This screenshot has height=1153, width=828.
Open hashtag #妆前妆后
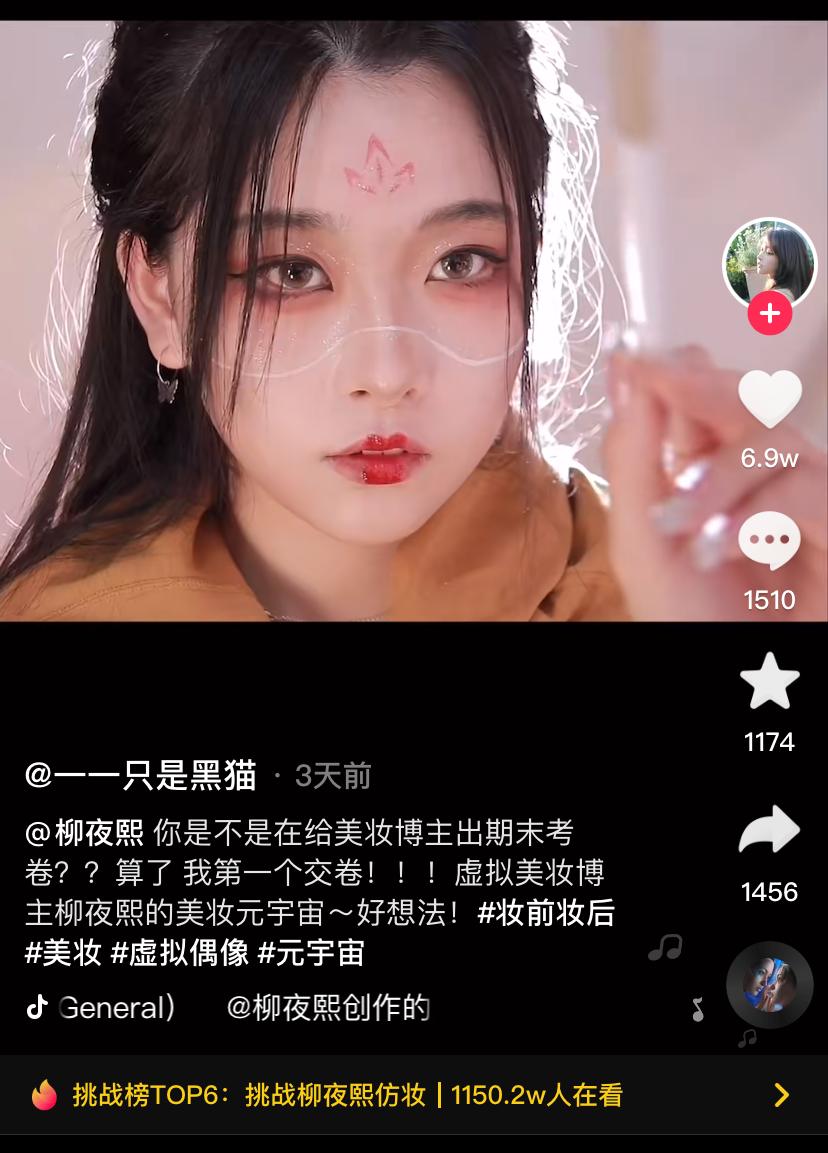[x=546, y=913]
